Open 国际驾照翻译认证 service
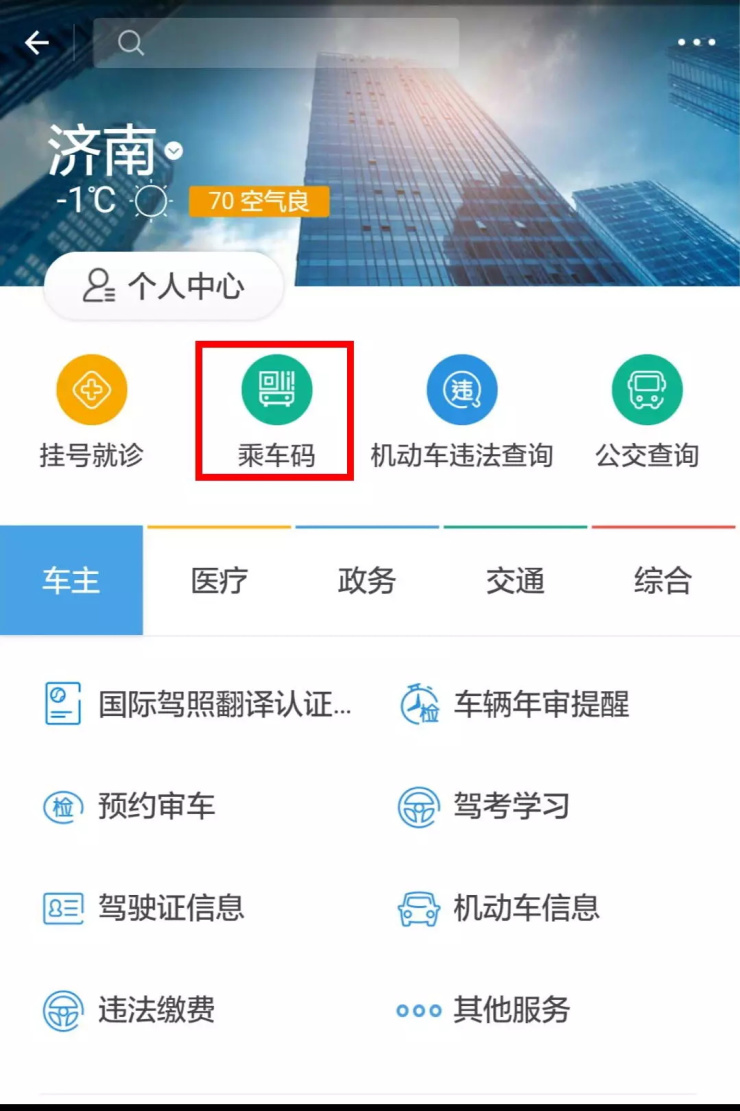The image size is (740, 1111). point(198,704)
